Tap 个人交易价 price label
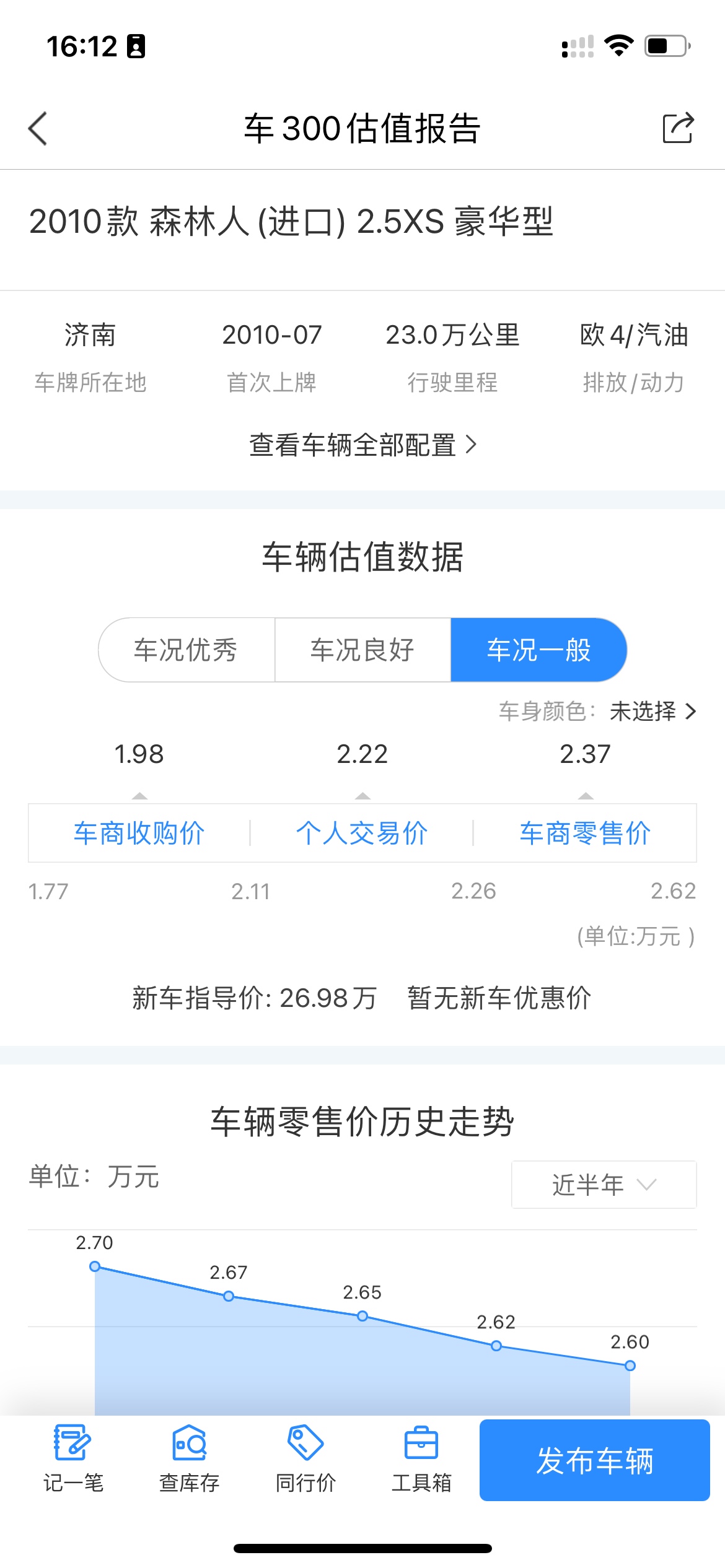 pos(362,833)
